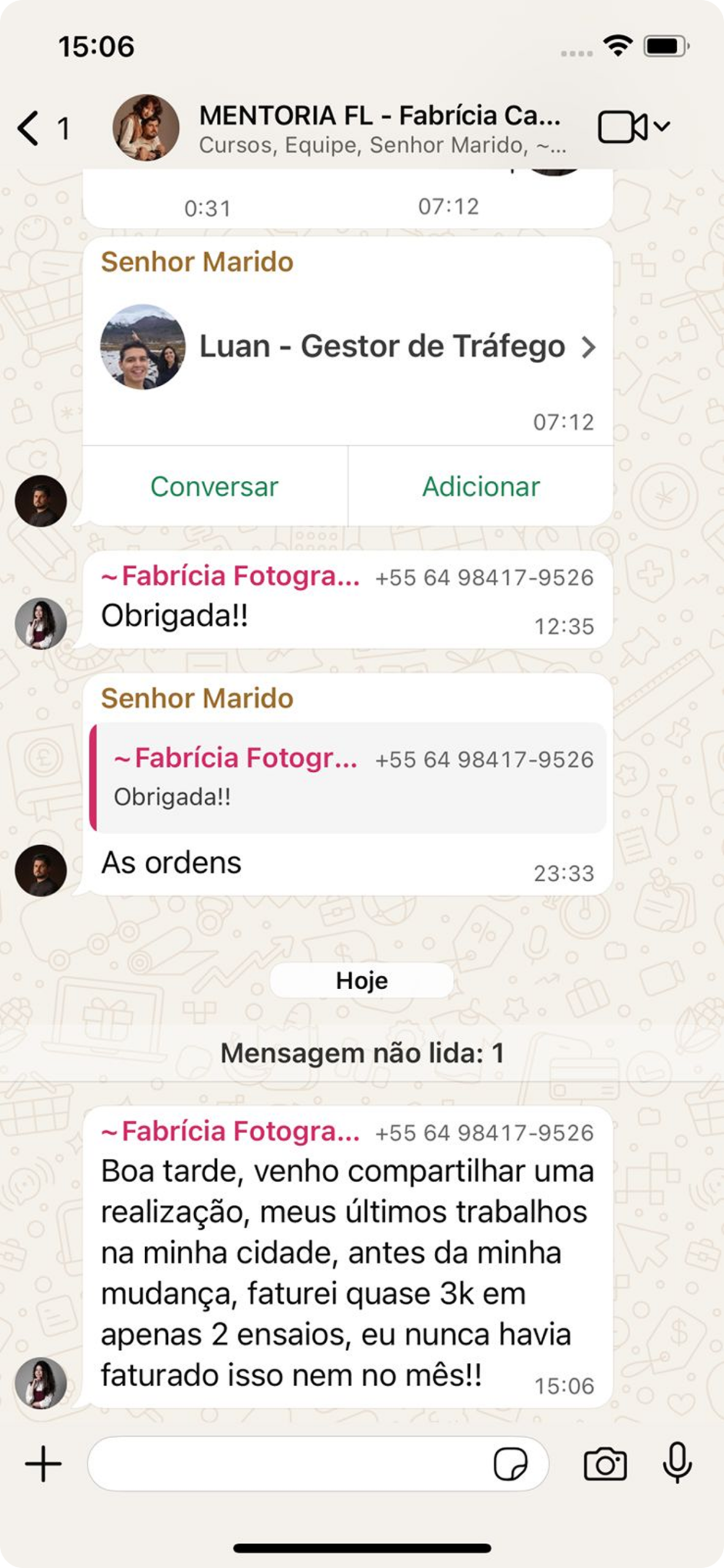The height and width of the screenshot is (1568, 724).
Task: Open the camera to send a photo
Action: (605, 1464)
